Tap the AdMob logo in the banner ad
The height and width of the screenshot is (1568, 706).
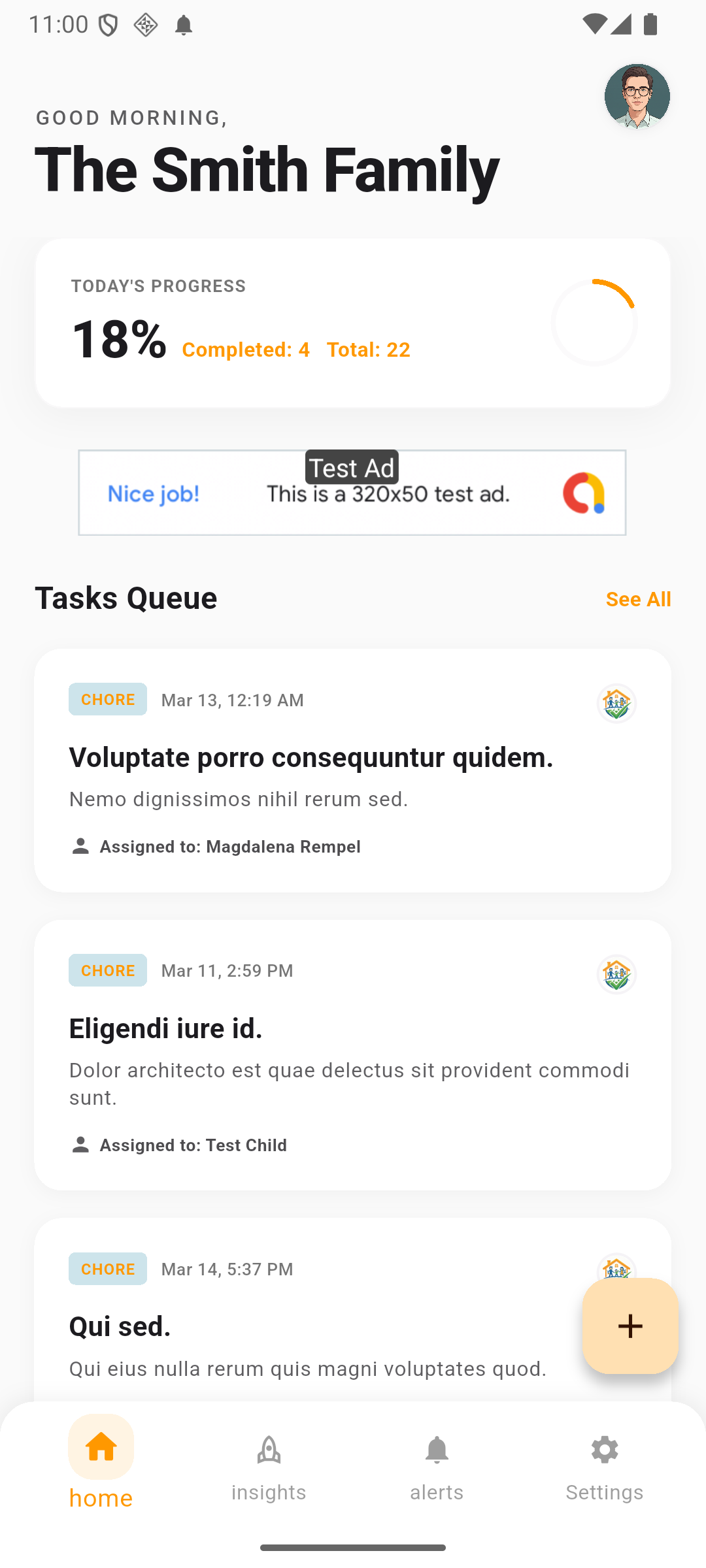pos(585,493)
